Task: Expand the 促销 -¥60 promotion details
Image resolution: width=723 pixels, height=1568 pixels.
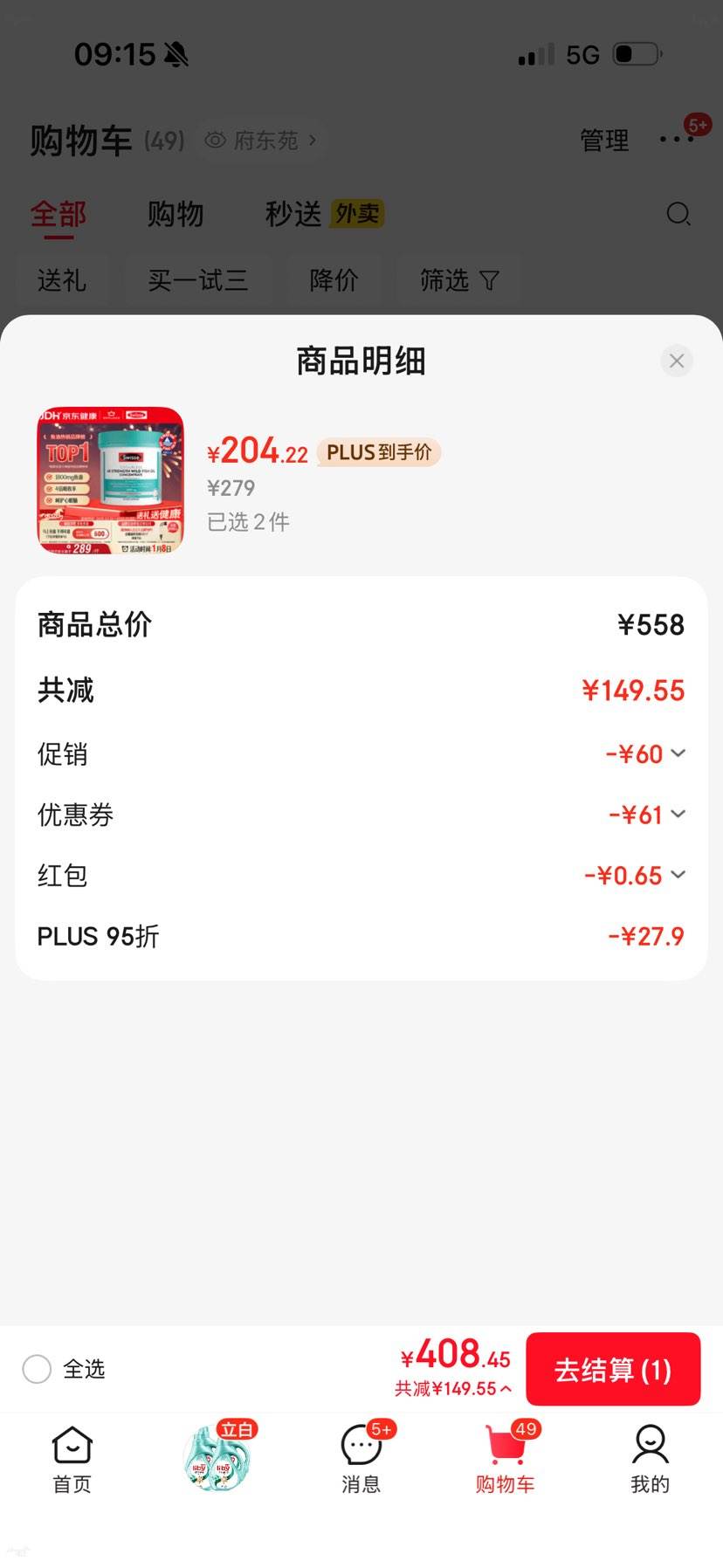Action: click(677, 753)
